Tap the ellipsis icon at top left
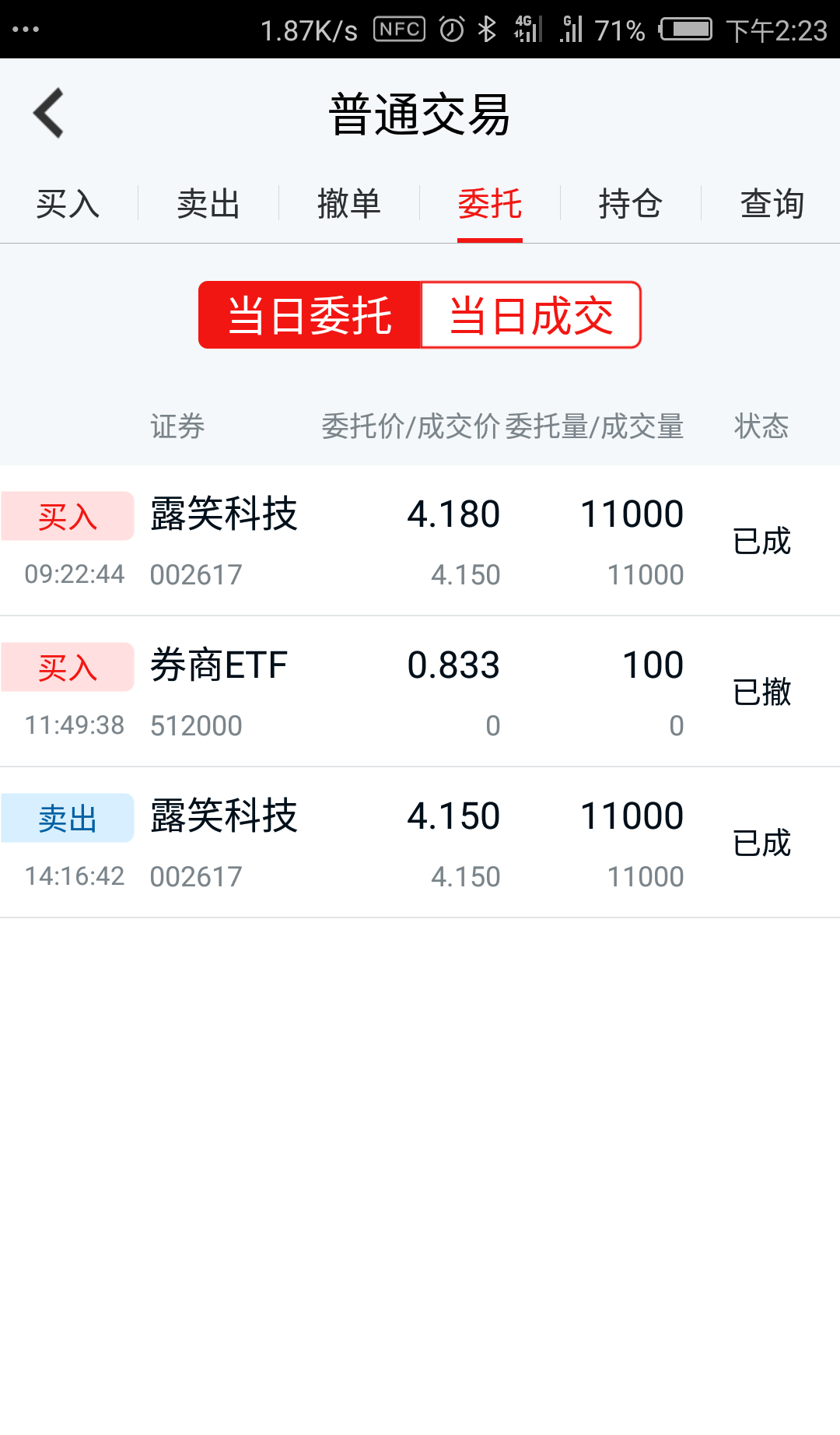The height and width of the screenshot is (1435, 840). pos(26,29)
